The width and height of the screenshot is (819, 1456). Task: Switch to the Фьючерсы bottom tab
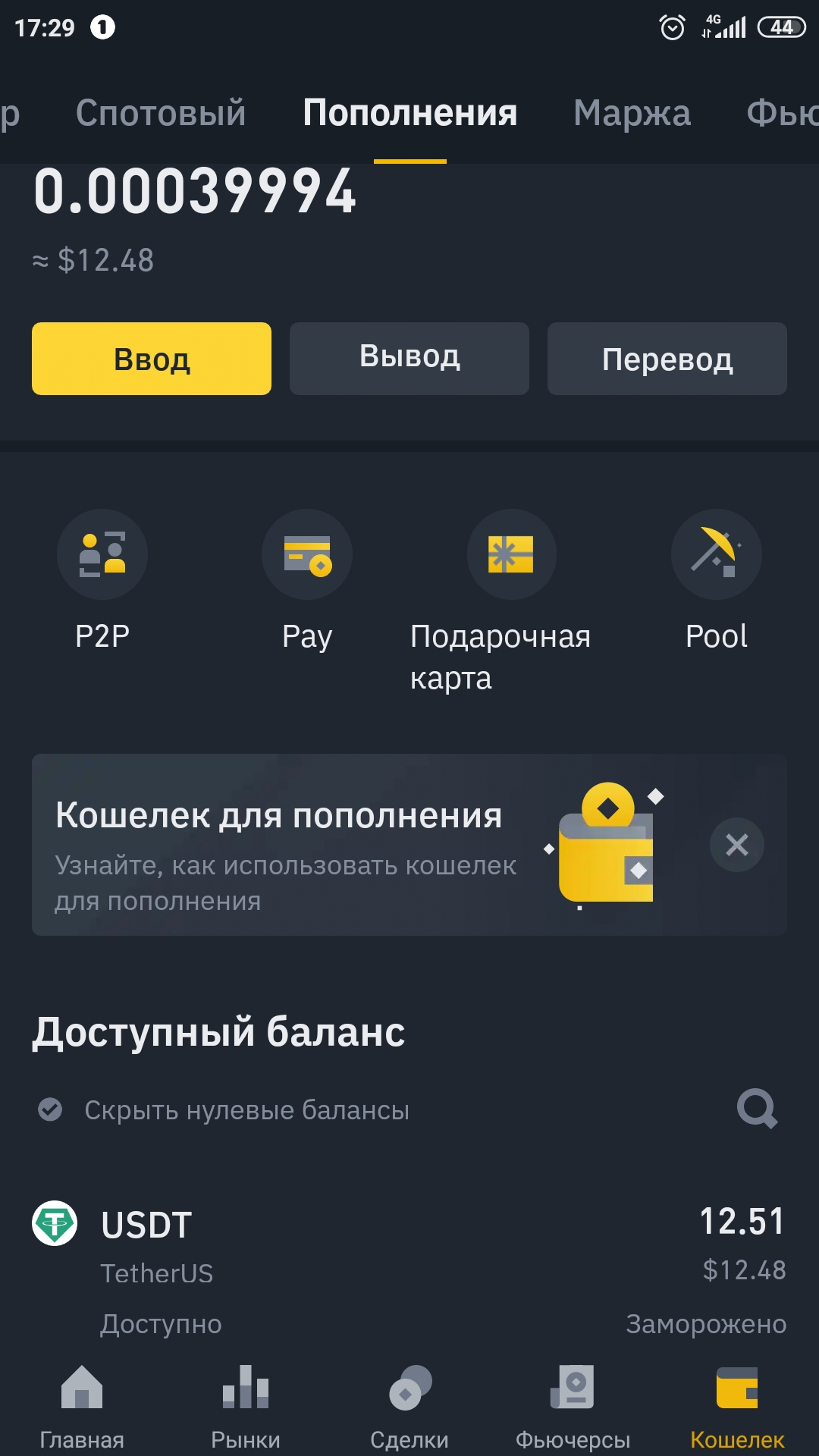[x=573, y=1405]
